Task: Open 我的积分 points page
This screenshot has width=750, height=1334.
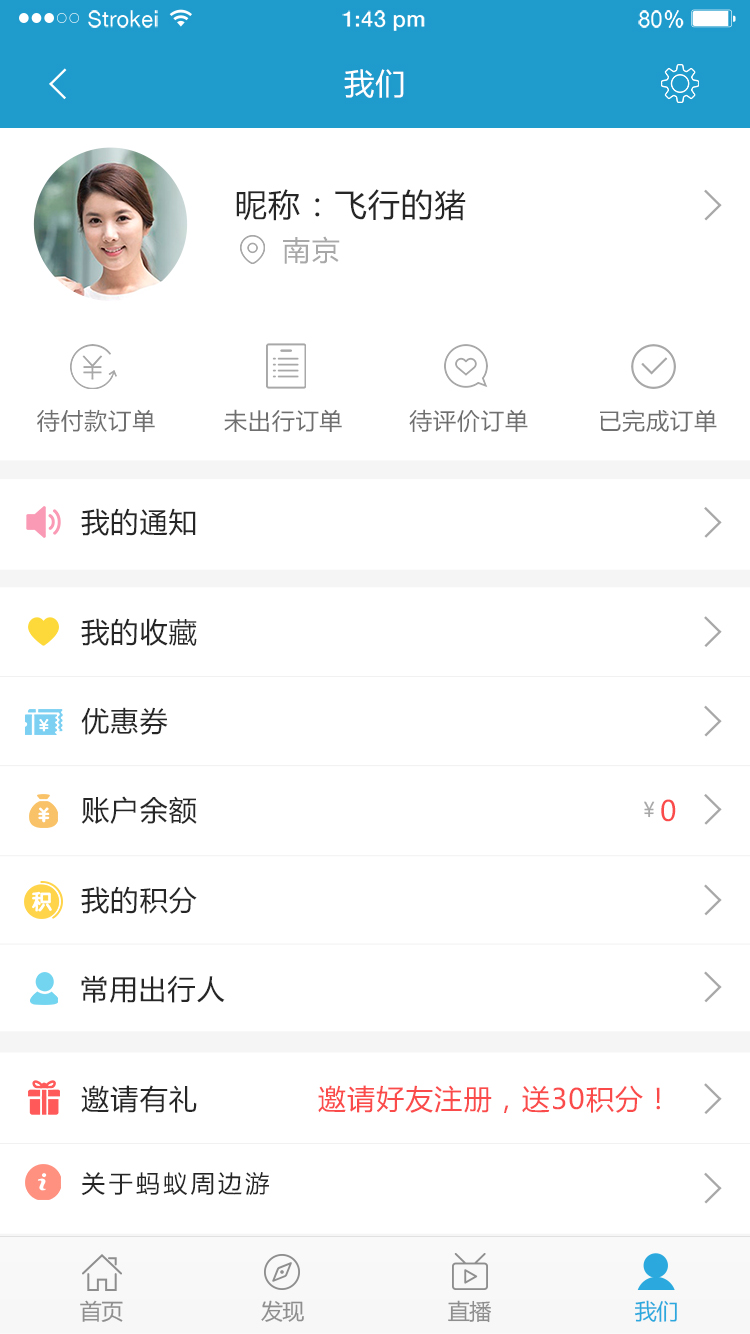Action: click(375, 900)
